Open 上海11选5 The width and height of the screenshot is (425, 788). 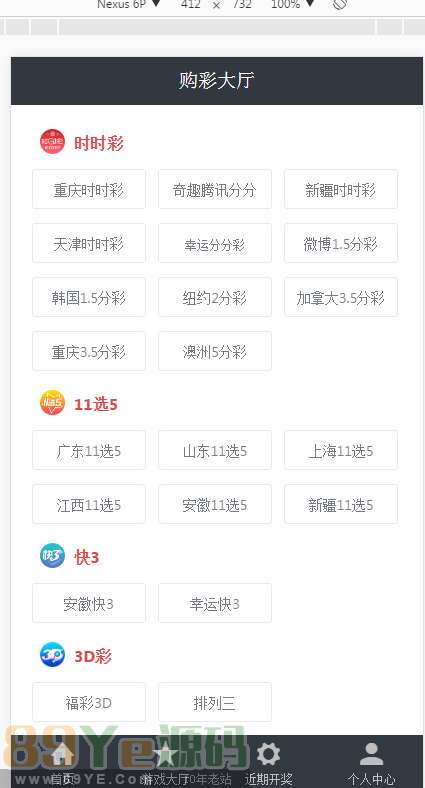tap(341, 450)
